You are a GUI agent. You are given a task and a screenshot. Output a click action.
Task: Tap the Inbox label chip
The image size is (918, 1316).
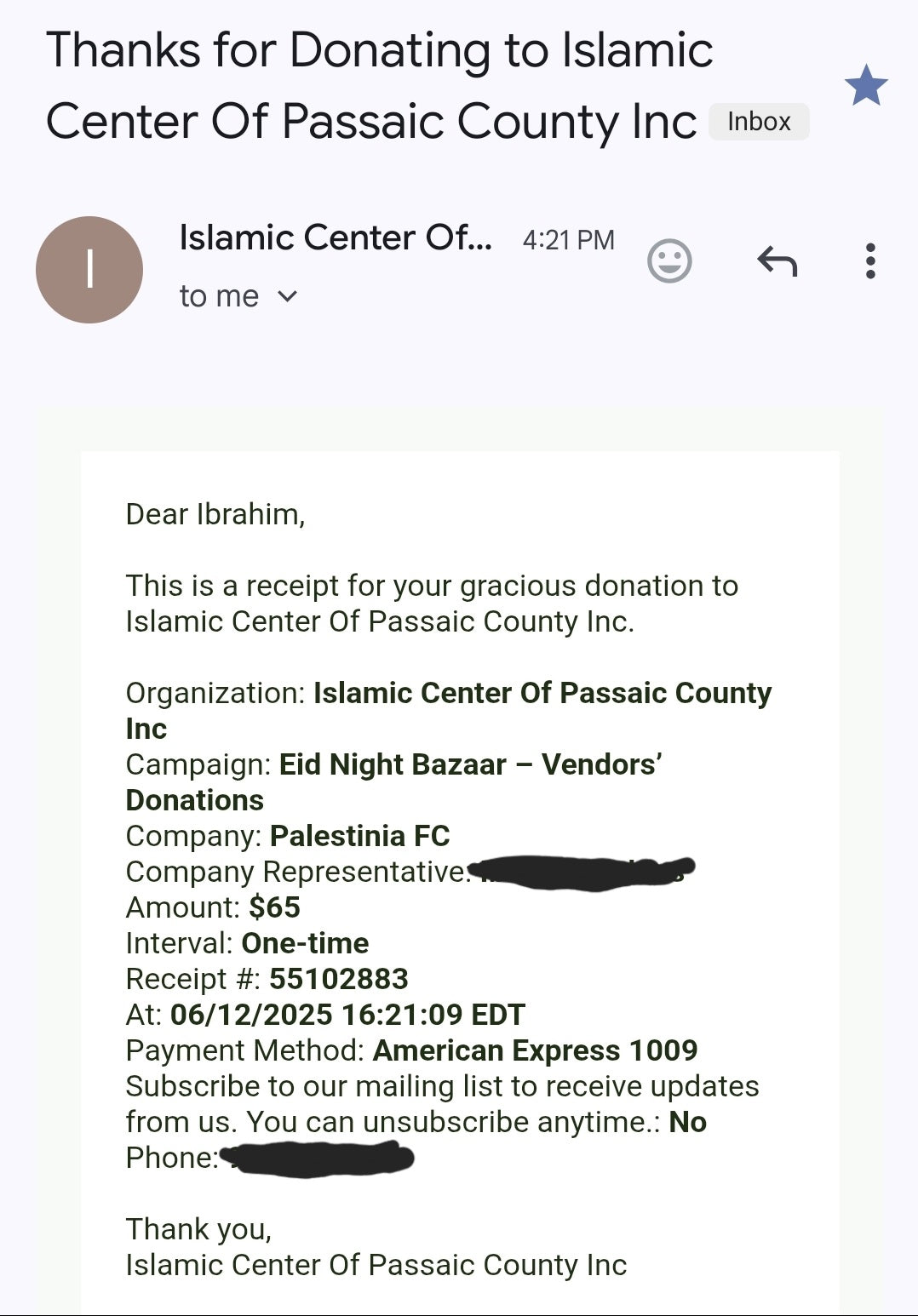pyautogui.click(x=758, y=122)
